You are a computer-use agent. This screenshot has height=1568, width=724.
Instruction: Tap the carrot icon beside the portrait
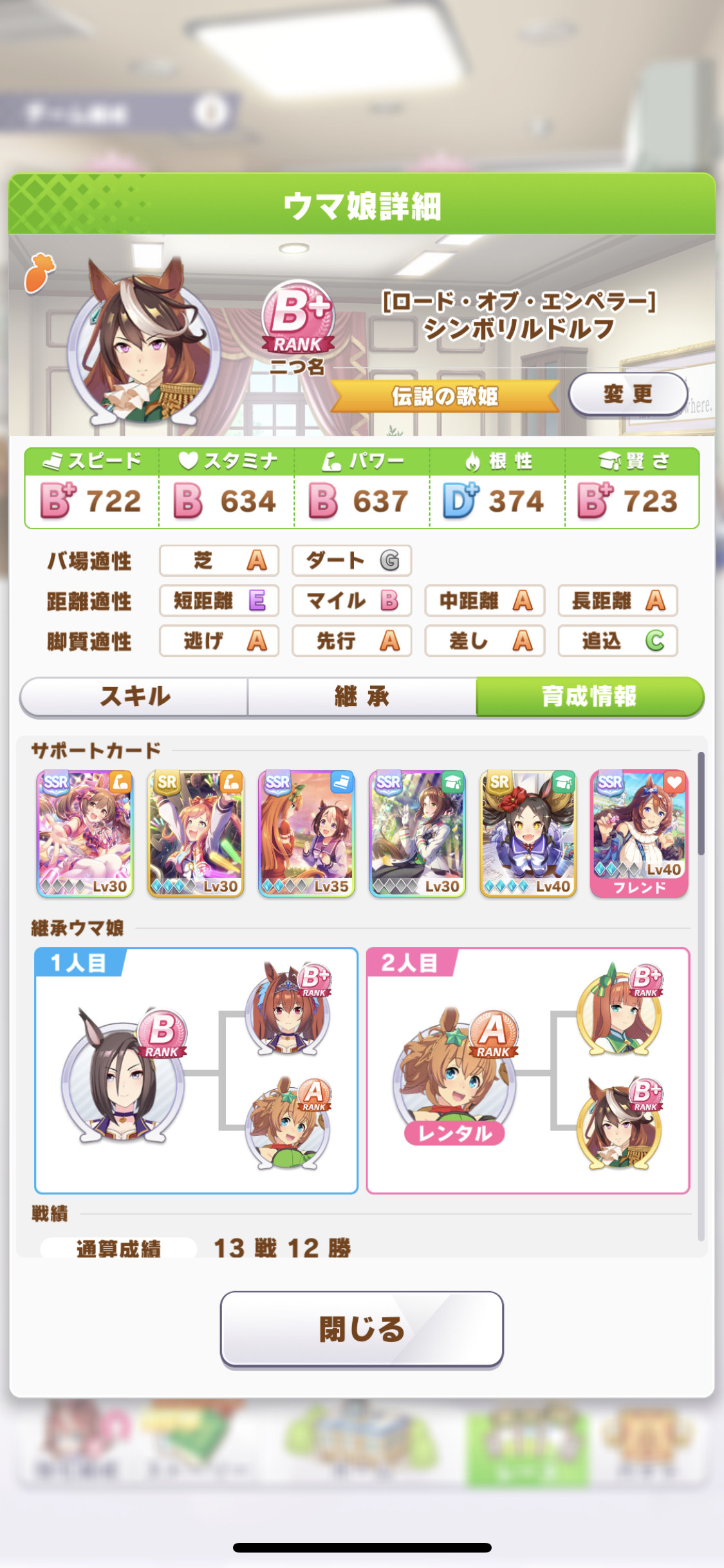(x=40, y=272)
